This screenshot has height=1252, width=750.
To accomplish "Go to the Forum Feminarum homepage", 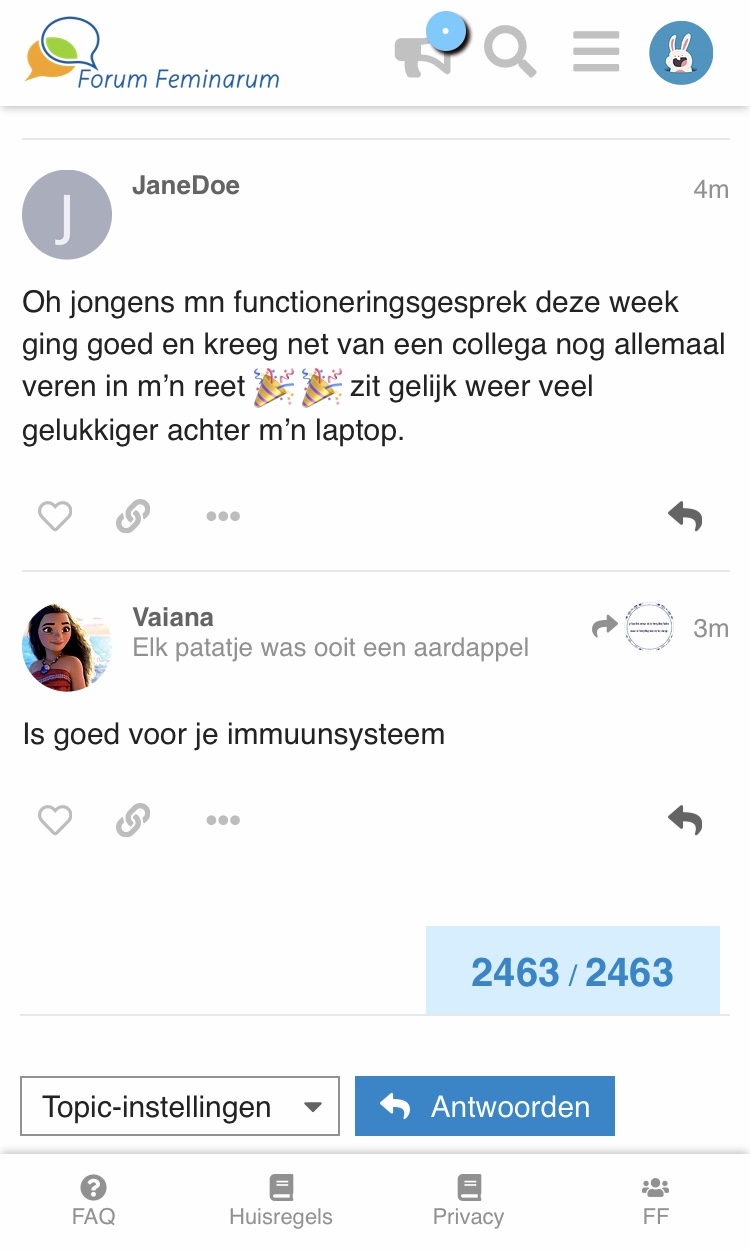I will click(152, 53).
